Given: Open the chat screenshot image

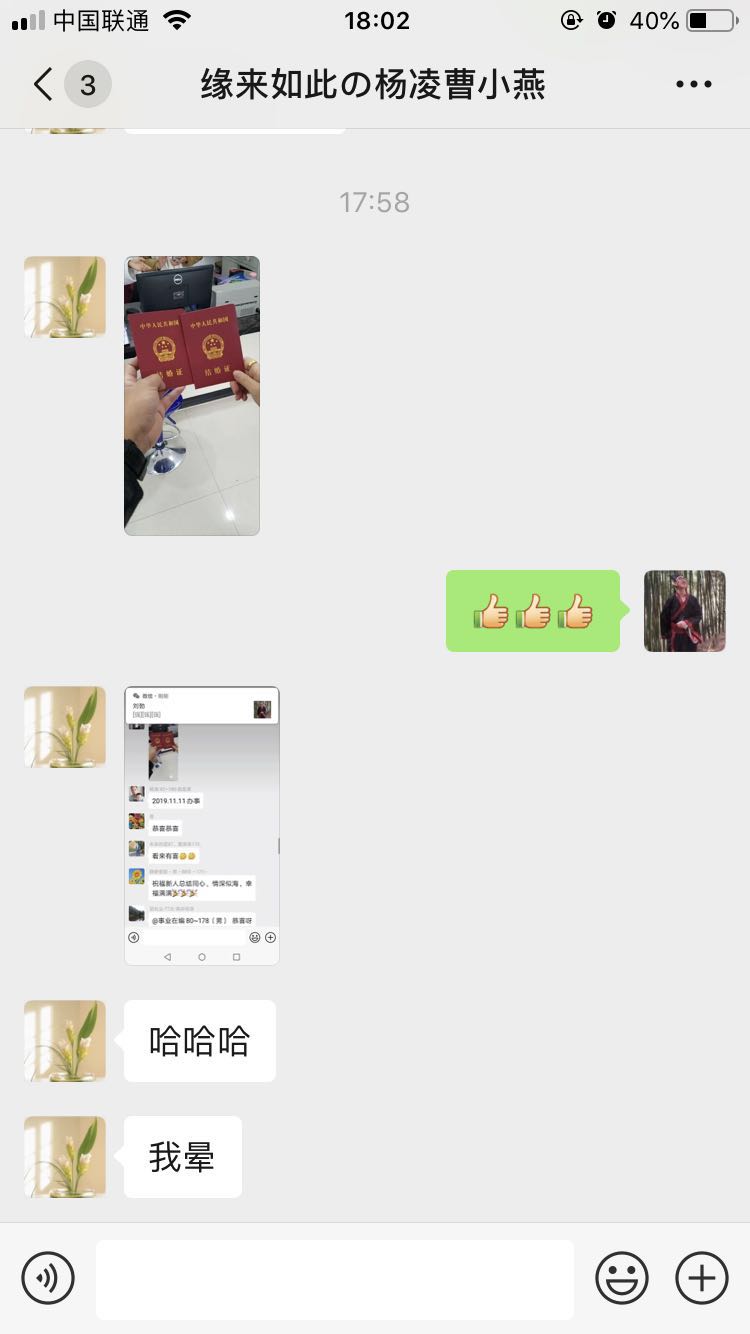Looking at the screenshot, I should [201, 825].
